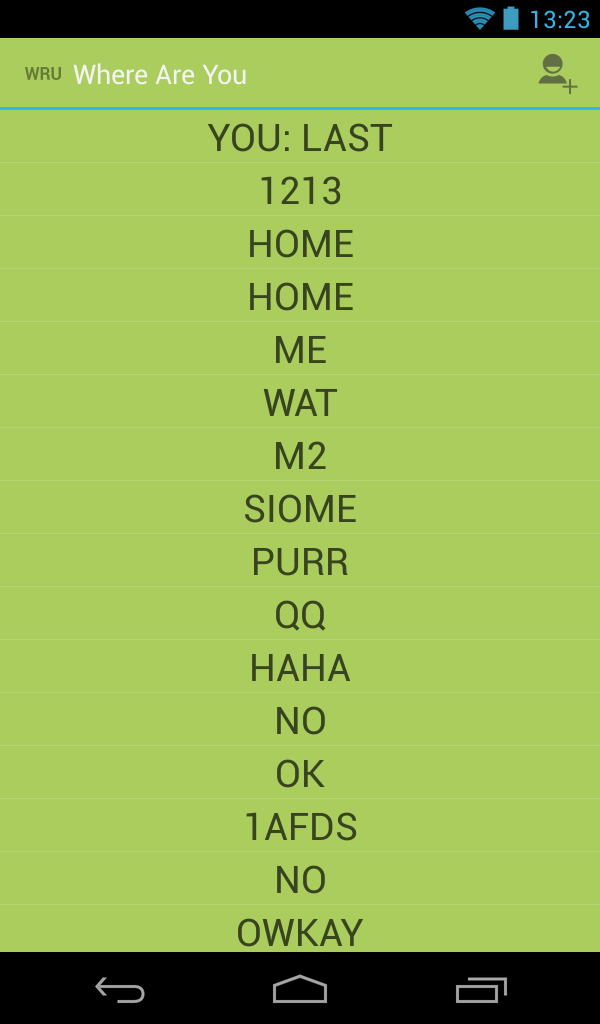Choose the OWKAY list item

pos(300,932)
